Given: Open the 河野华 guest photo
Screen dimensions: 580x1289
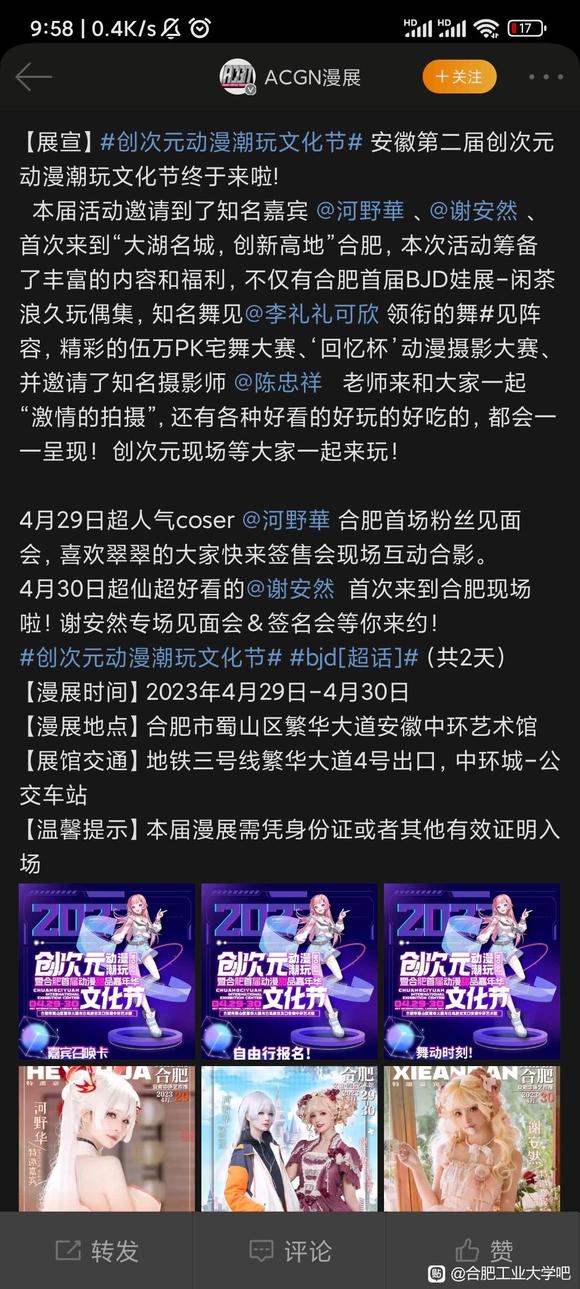Looking at the screenshot, I should tap(107, 1139).
